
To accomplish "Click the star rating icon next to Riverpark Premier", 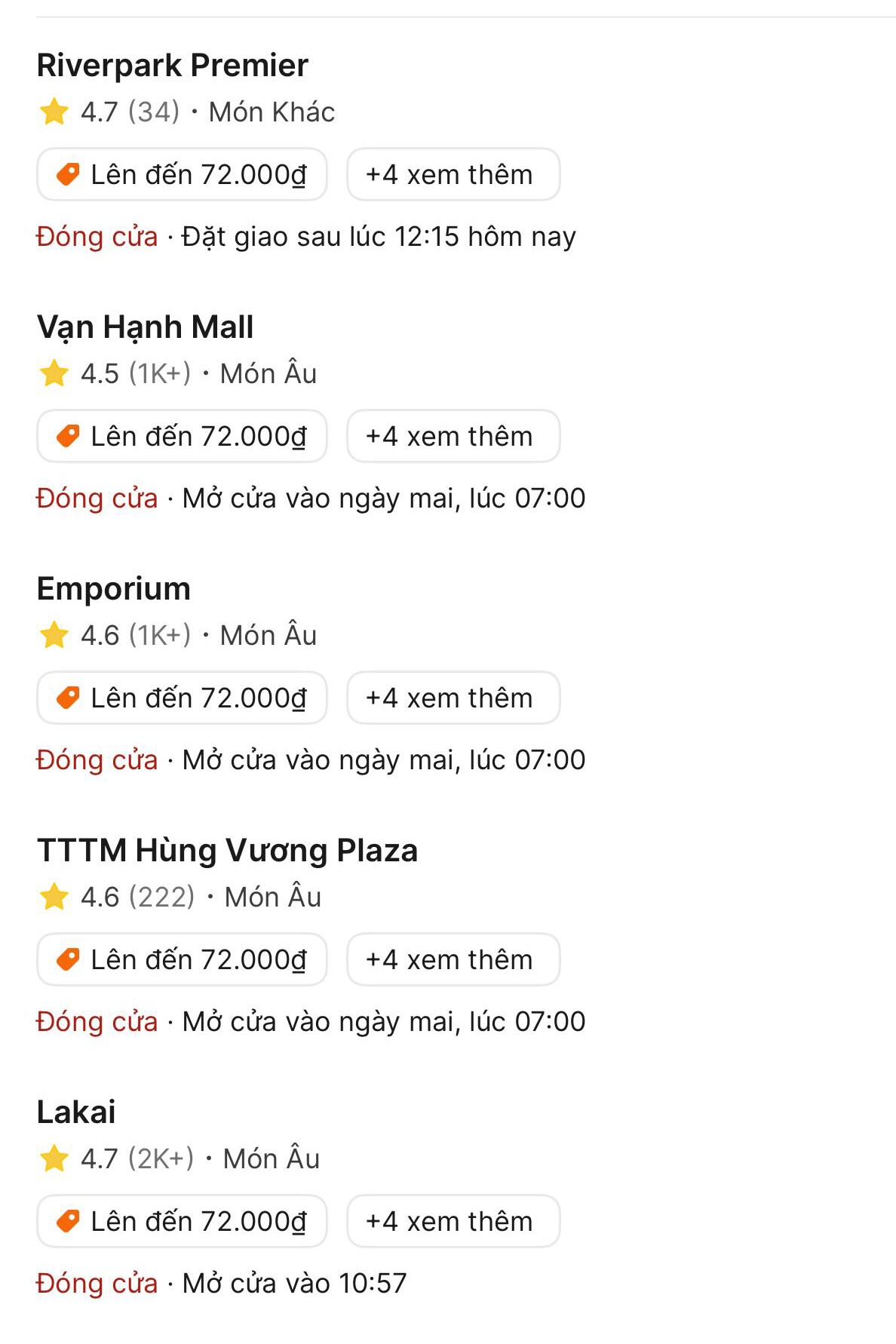I will click(x=53, y=112).
